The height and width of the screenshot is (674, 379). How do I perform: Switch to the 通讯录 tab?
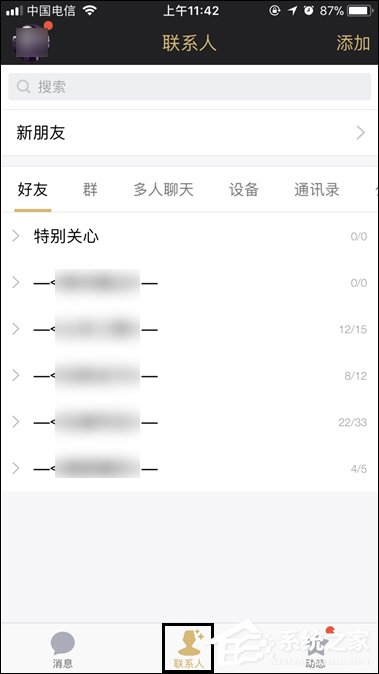point(317,190)
